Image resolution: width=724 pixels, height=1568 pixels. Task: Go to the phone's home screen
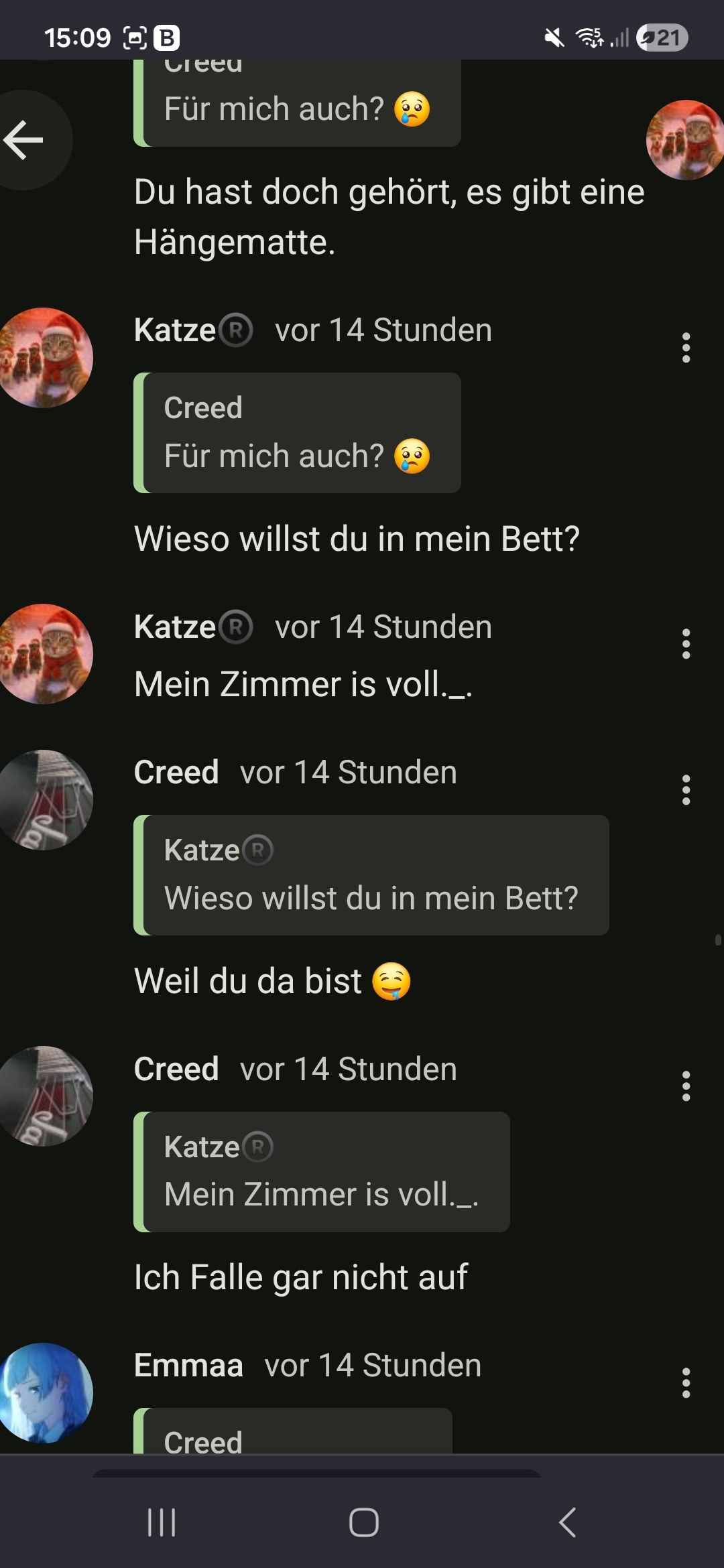click(x=363, y=1522)
